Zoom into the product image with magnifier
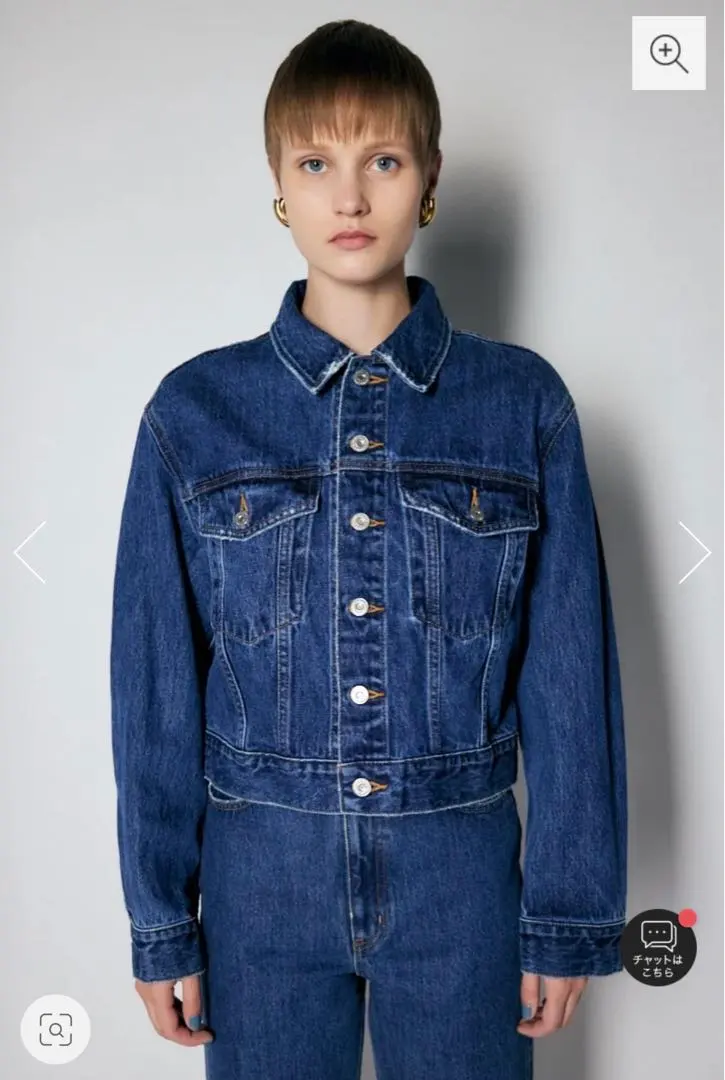Viewport: 725px width, 1080px height. (x=668, y=53)
